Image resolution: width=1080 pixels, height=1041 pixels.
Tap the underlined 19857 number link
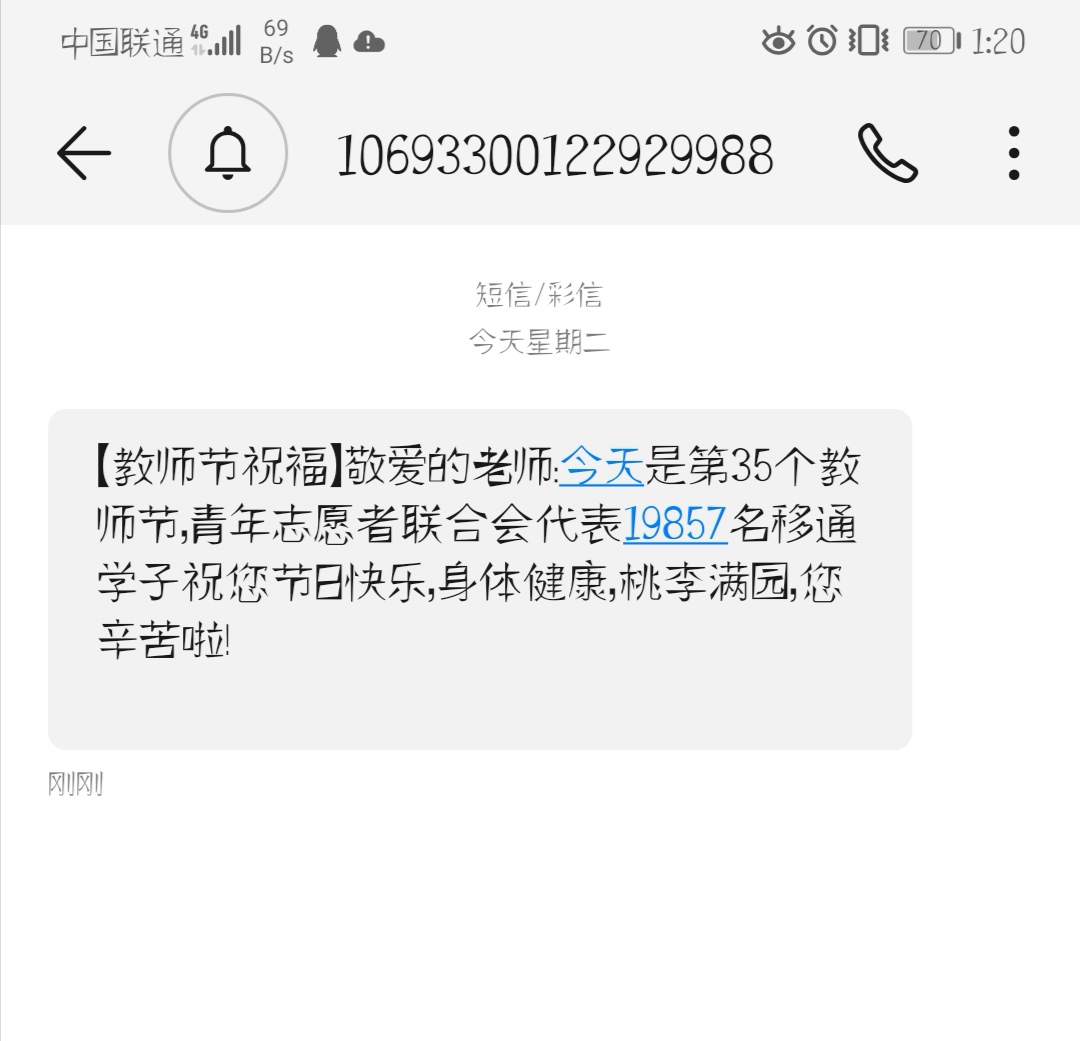point(675,524)
